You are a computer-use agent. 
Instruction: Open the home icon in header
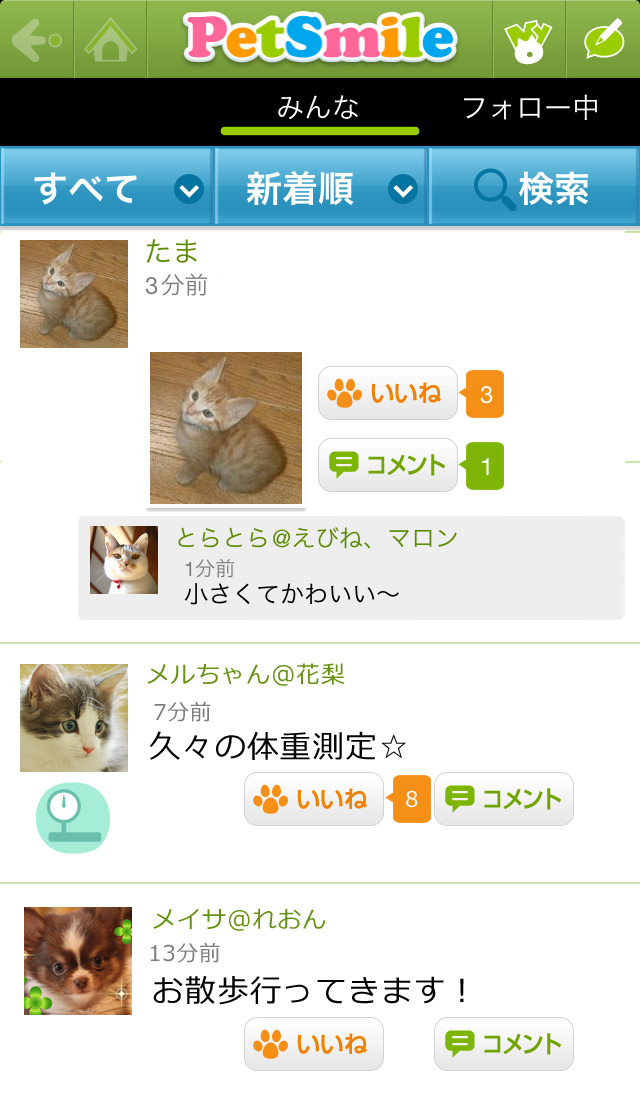[x=110, y=40]
